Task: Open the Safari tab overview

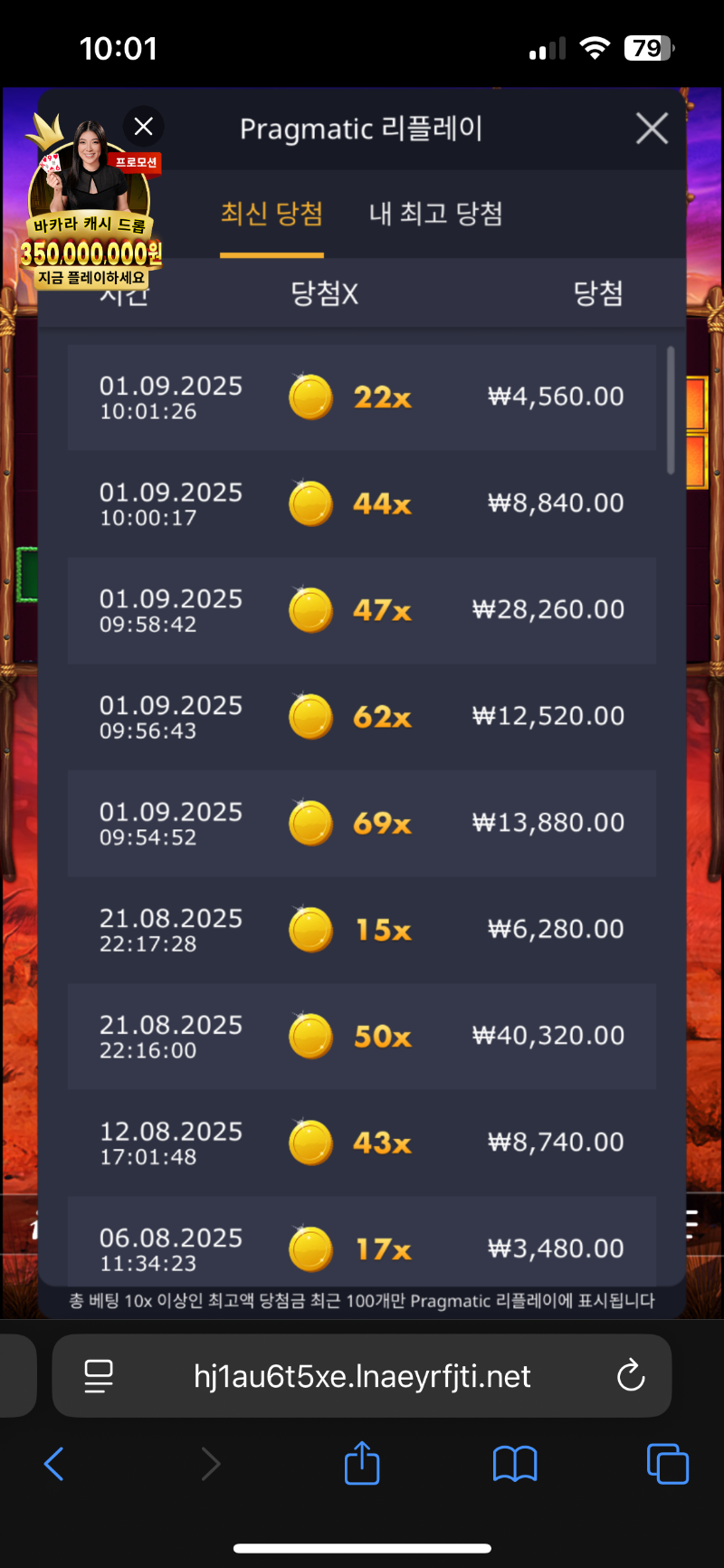Action: click(x=667, y=1464)
